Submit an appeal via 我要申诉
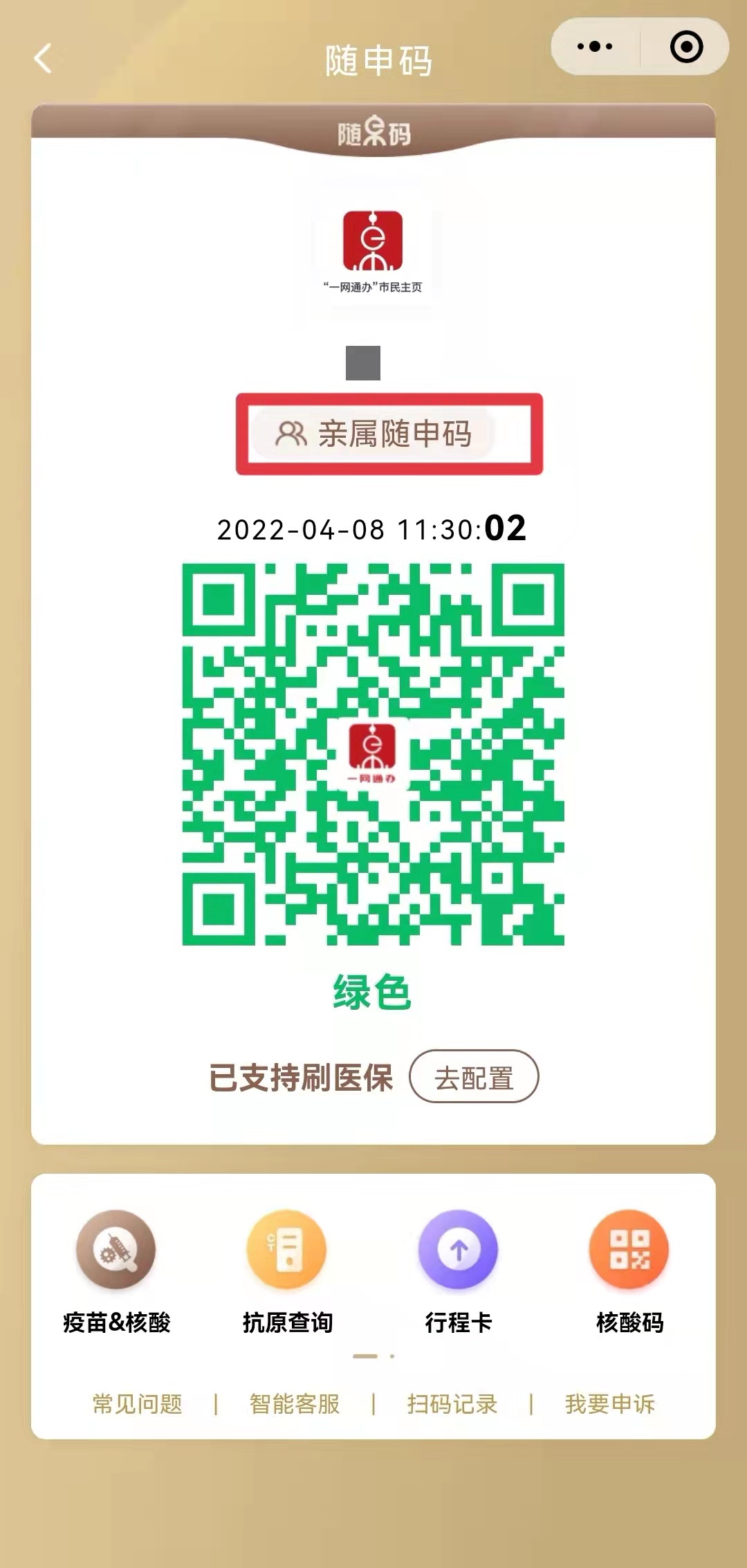The width and height of the screenshot is (747, 1568). [610, 1403]
